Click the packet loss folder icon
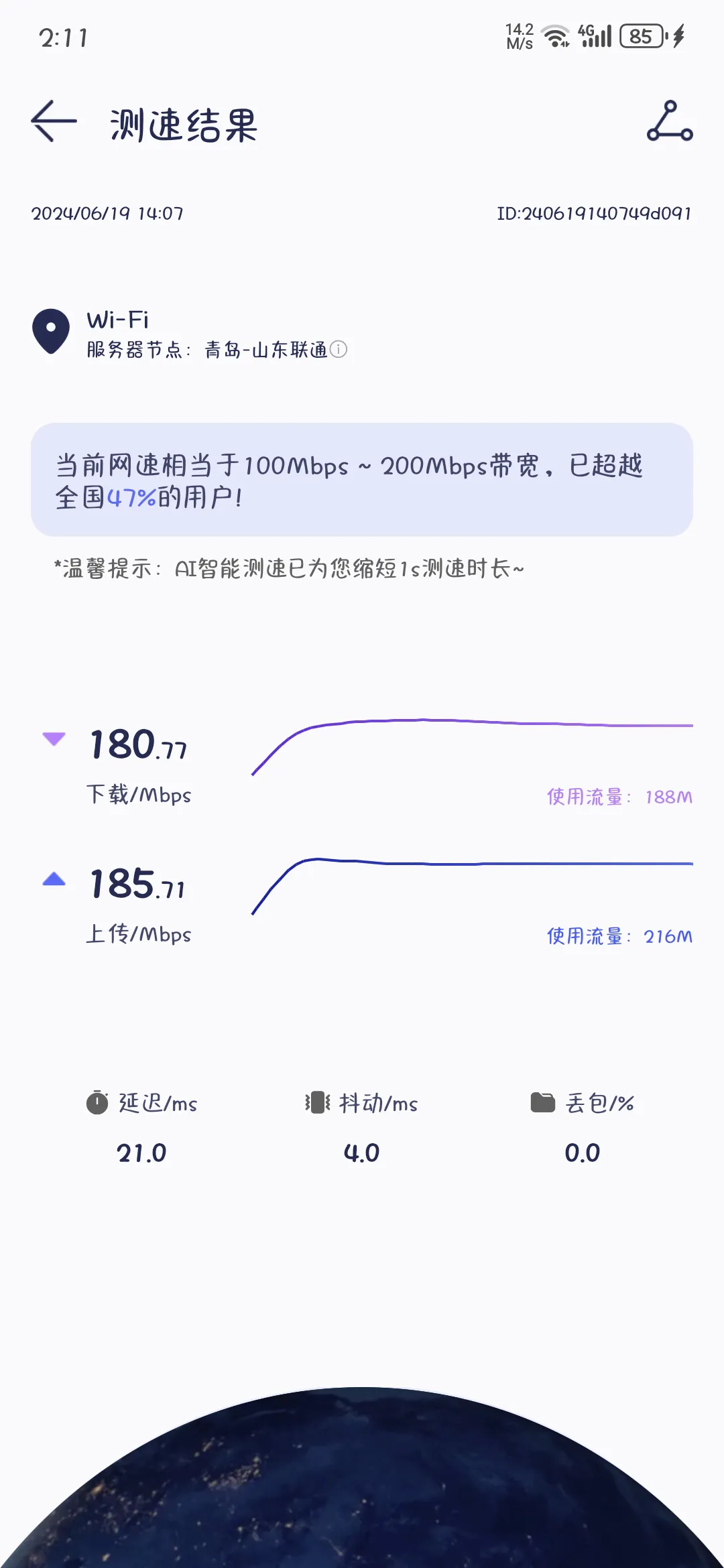724x1568 pixels. pyautogui.click(x=543, y=1100)
